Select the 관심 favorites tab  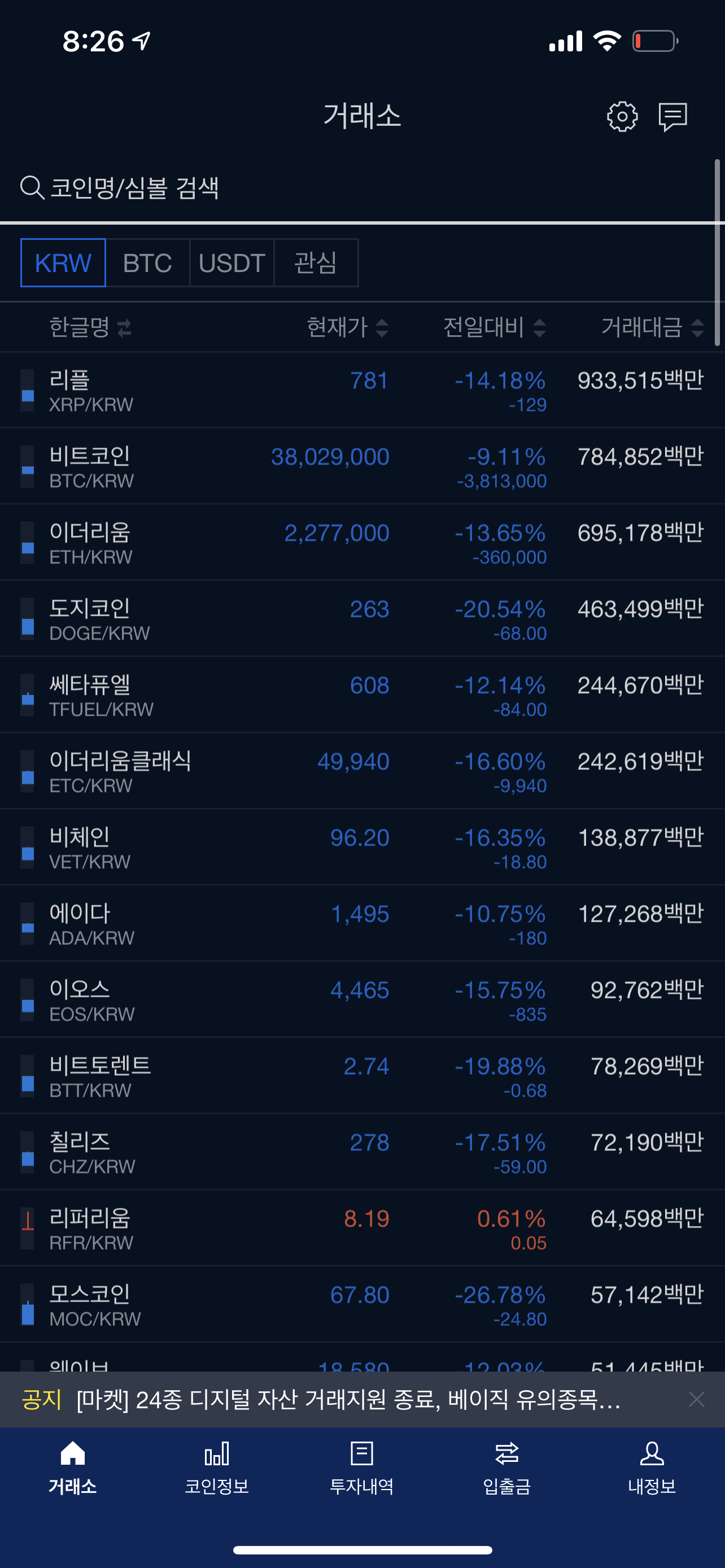[315, 263]
